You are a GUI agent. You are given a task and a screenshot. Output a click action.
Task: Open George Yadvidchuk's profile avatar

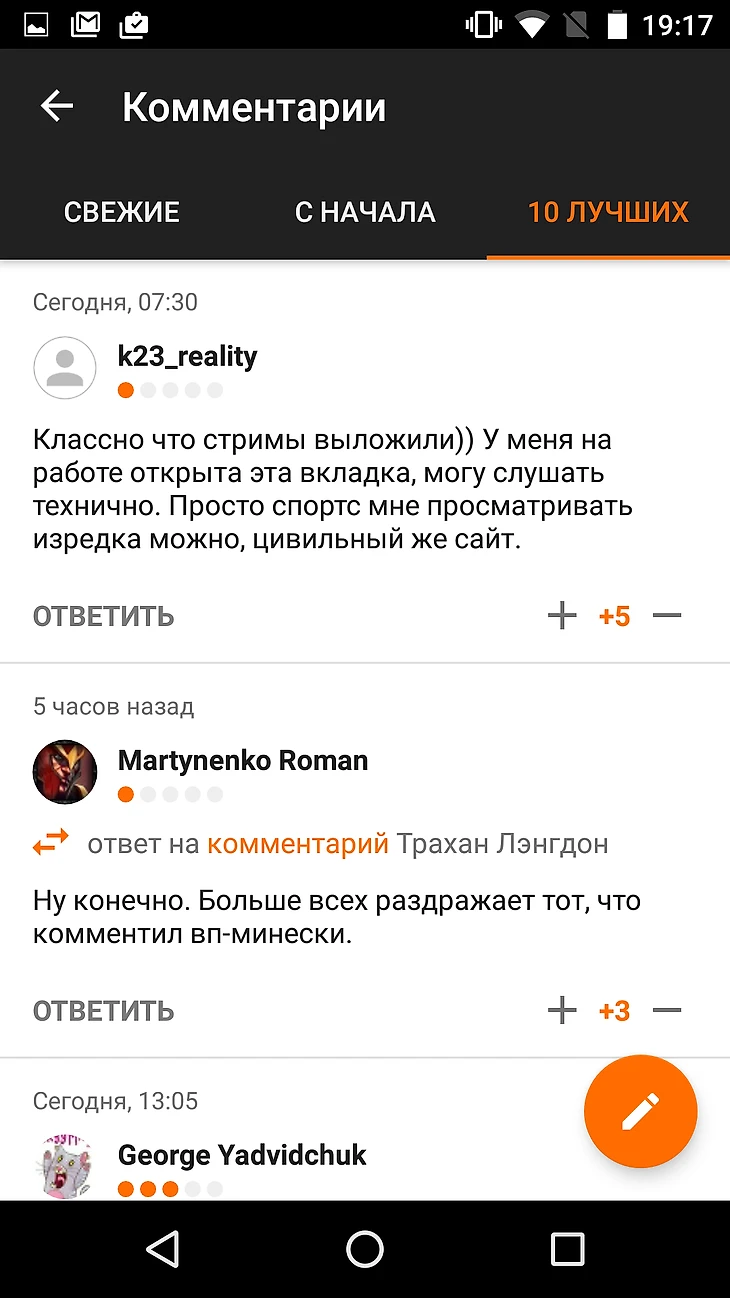(x=65, y=1167)
